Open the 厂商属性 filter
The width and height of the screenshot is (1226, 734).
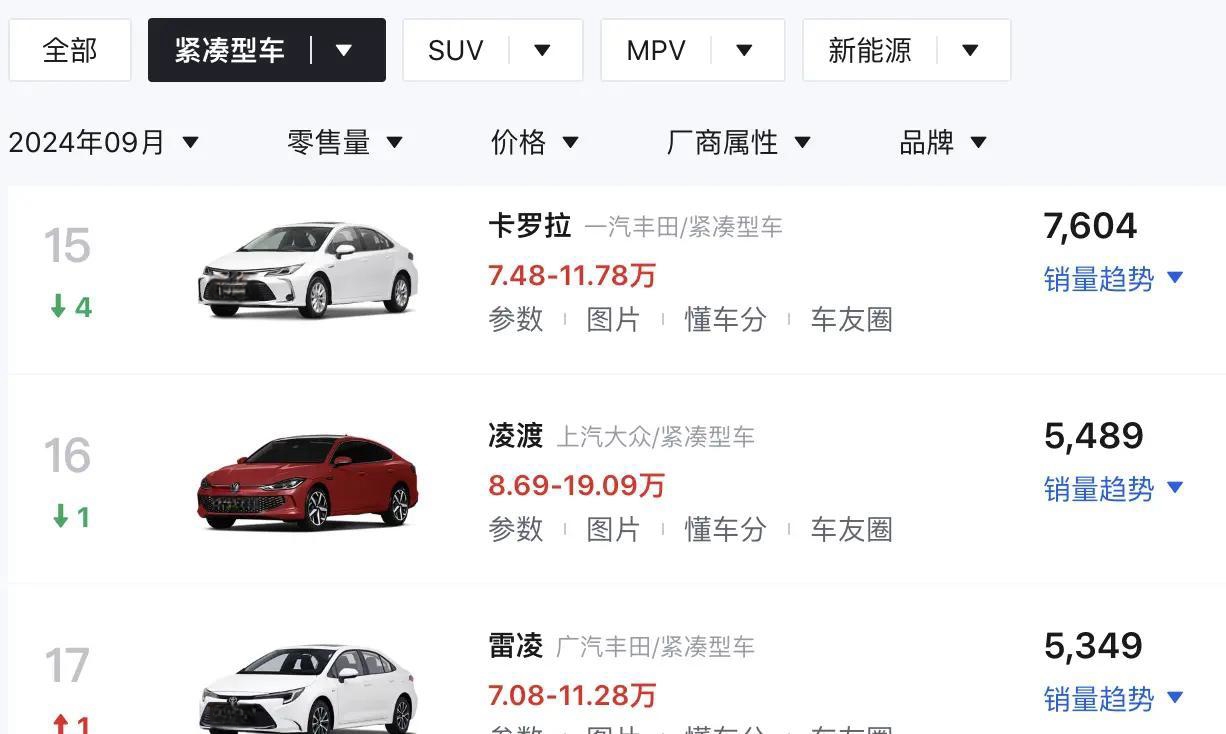tap(738, 143)
